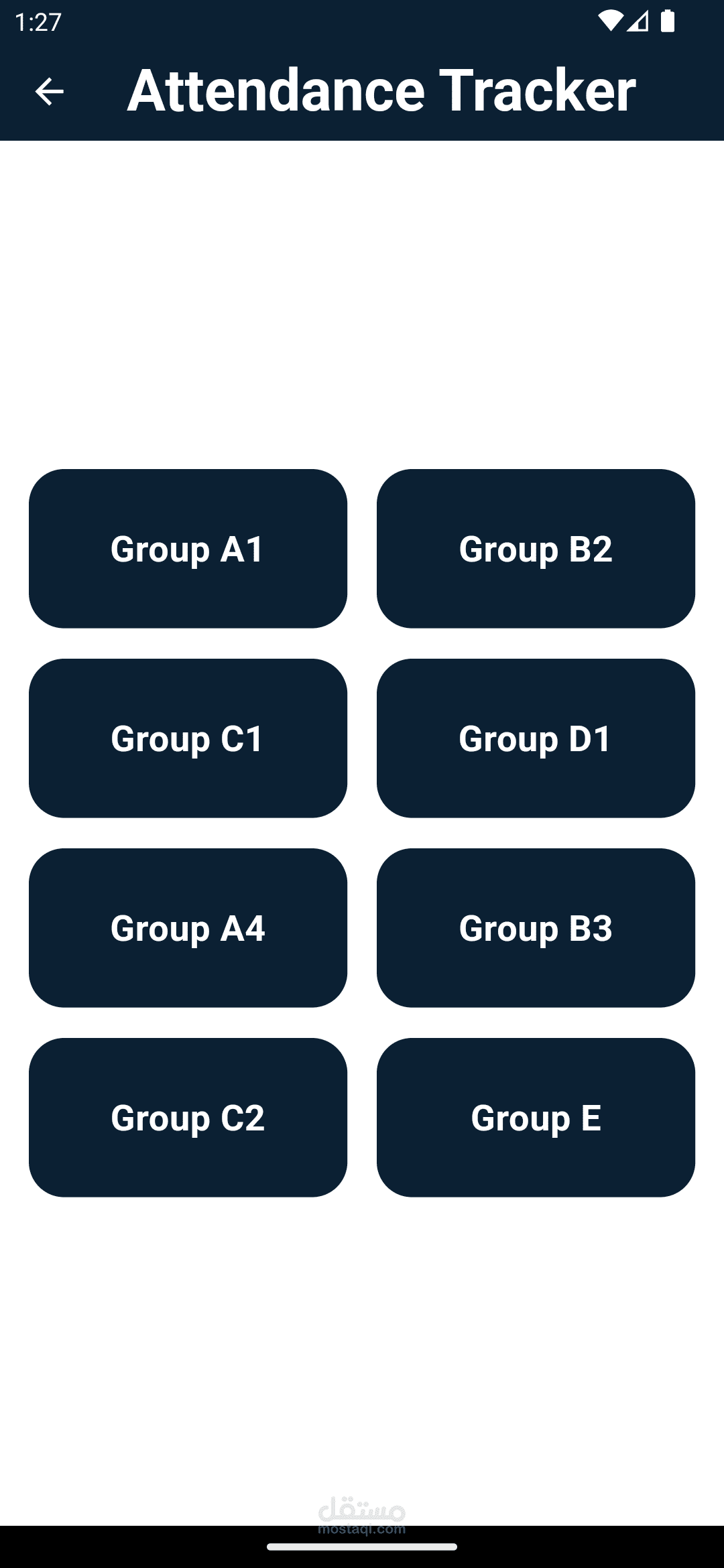
Task: View Group C2 attendance
Action: (188, 1118)
